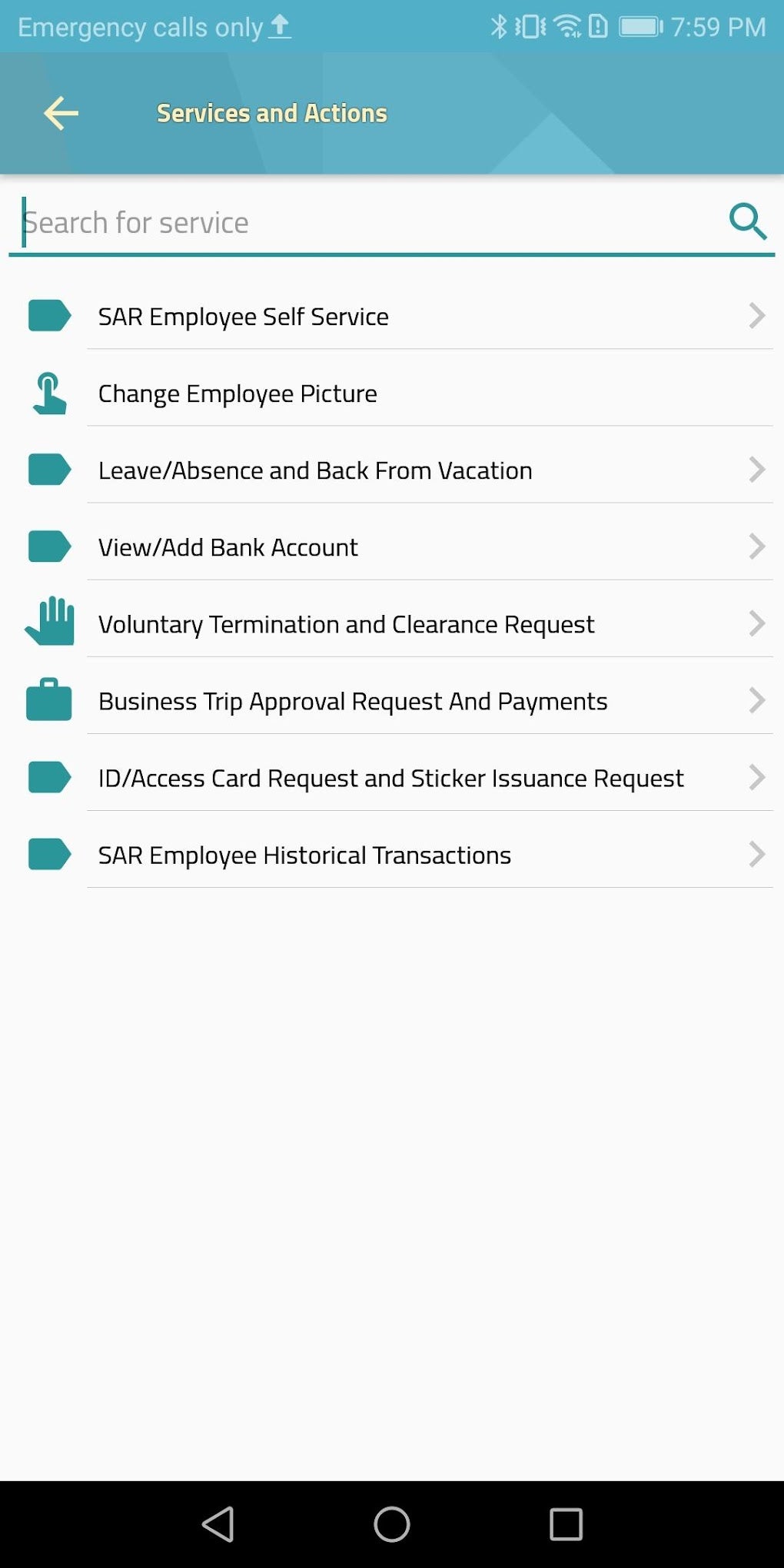Go back using the header arrow

(x=61, y=114)
